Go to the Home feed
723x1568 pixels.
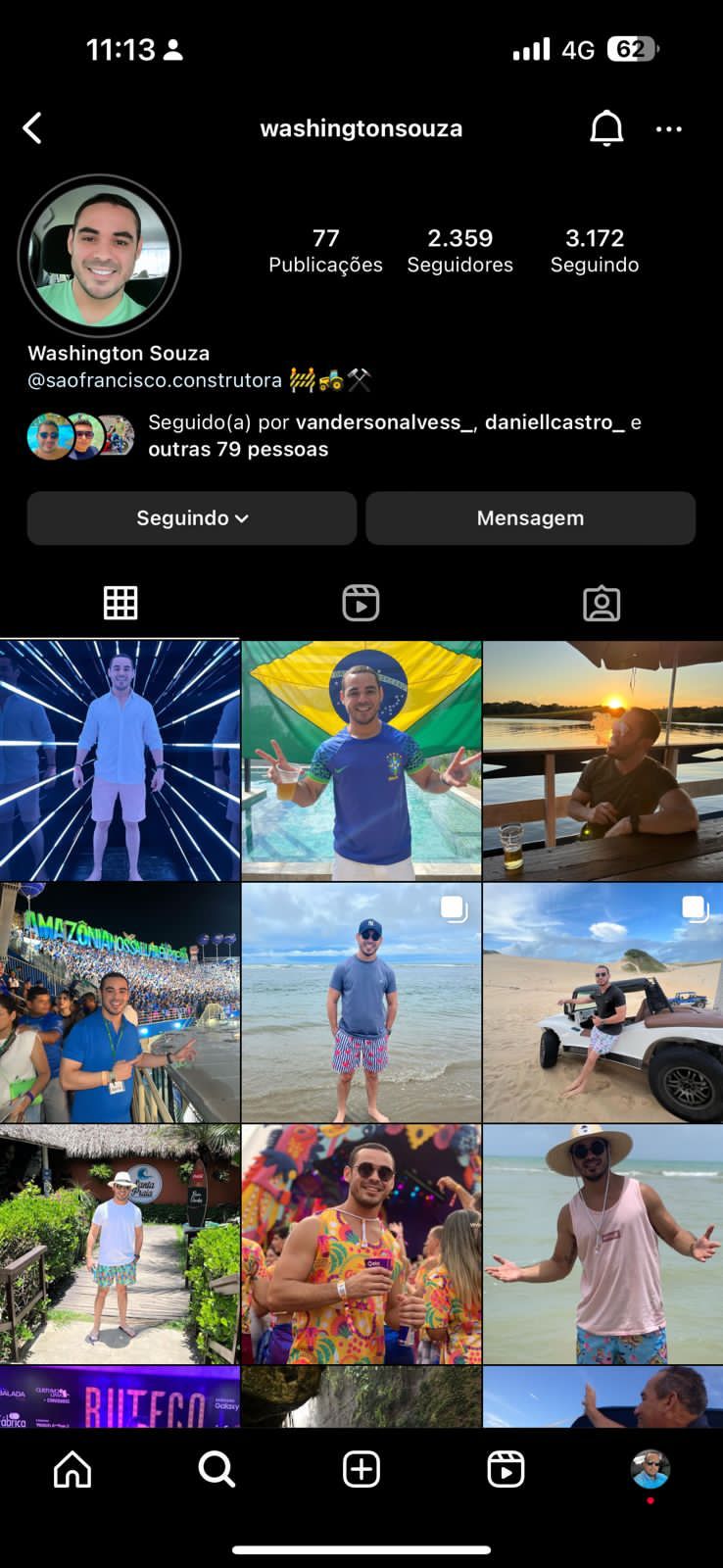point(72,1469)
